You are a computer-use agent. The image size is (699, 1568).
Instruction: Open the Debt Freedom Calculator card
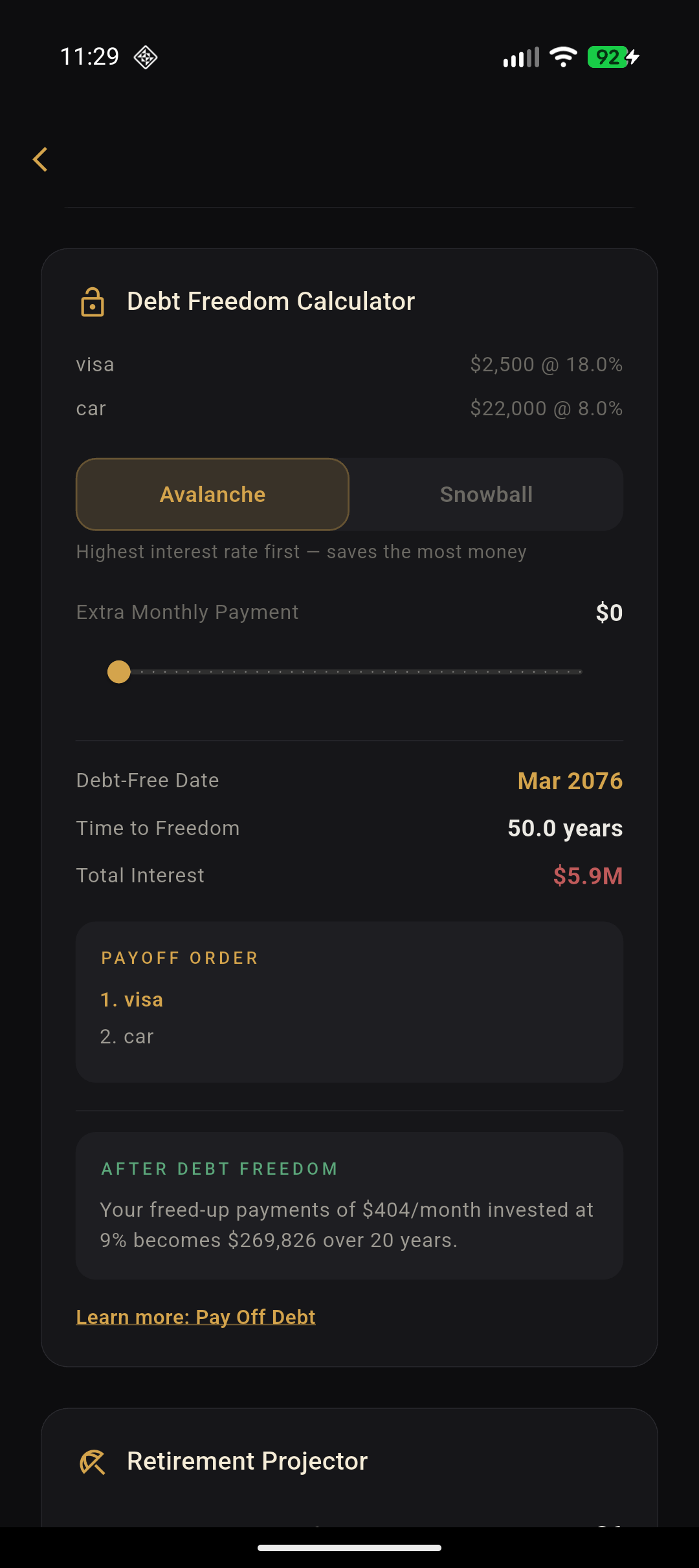[x=271, y=301]
